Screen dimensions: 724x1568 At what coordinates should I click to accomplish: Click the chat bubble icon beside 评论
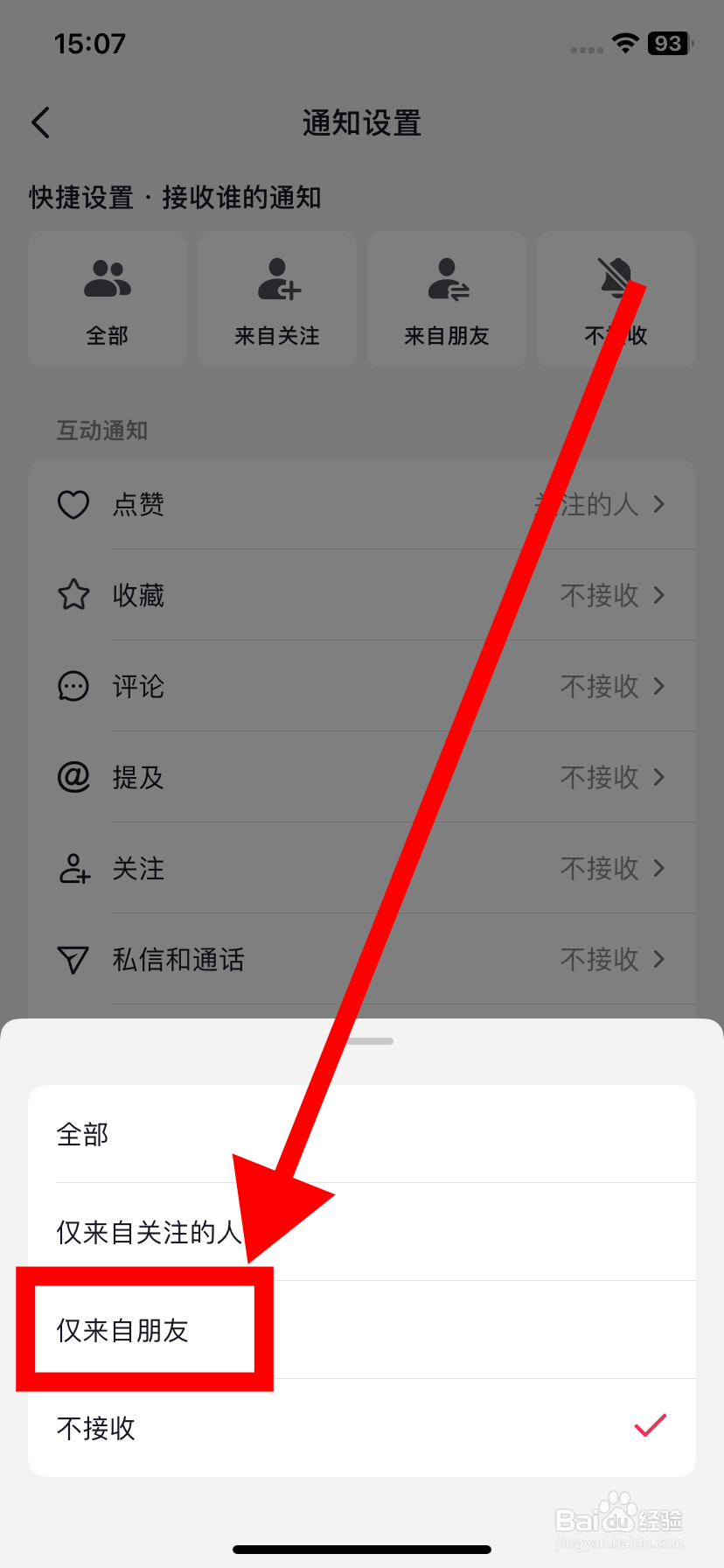(73, 686)
